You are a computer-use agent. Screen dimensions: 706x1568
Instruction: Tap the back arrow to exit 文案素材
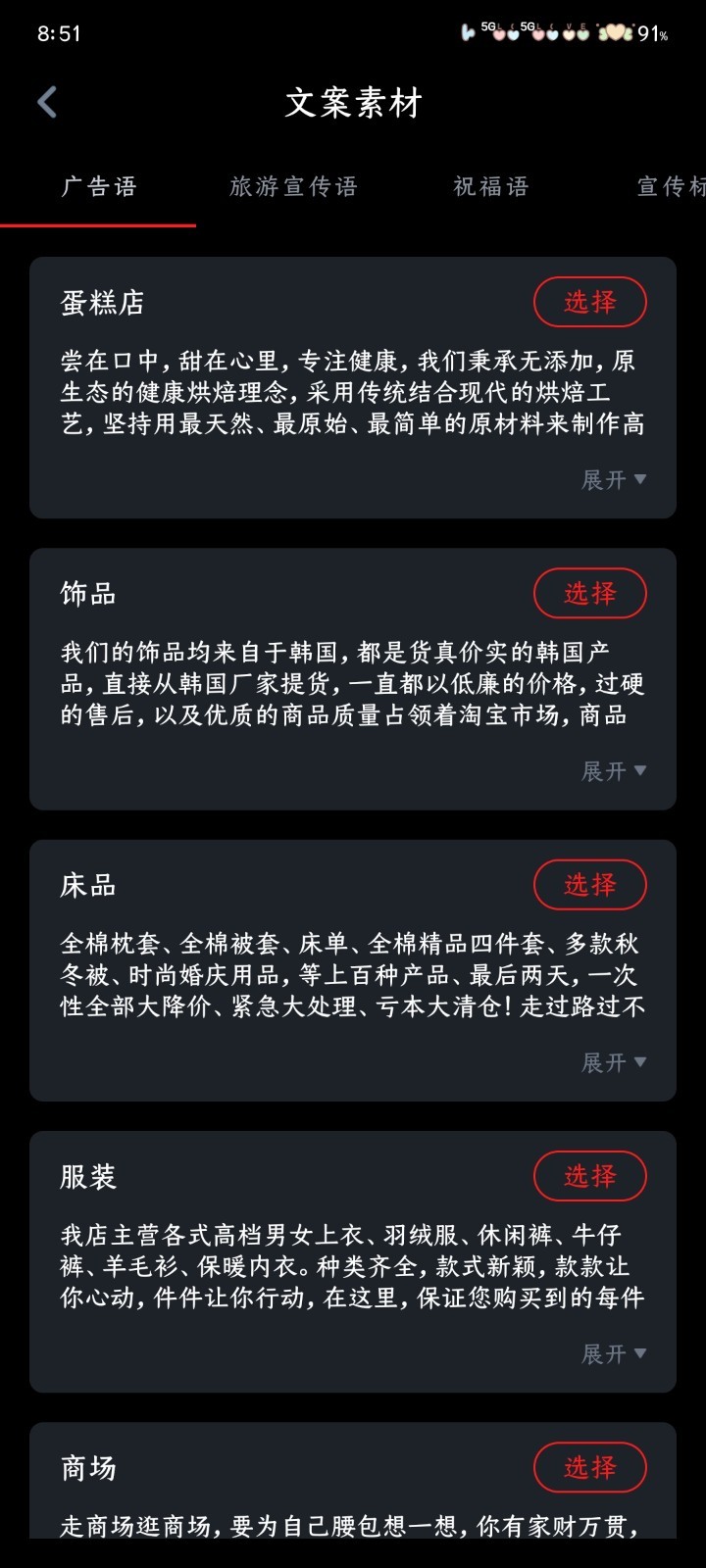[46, 101]
